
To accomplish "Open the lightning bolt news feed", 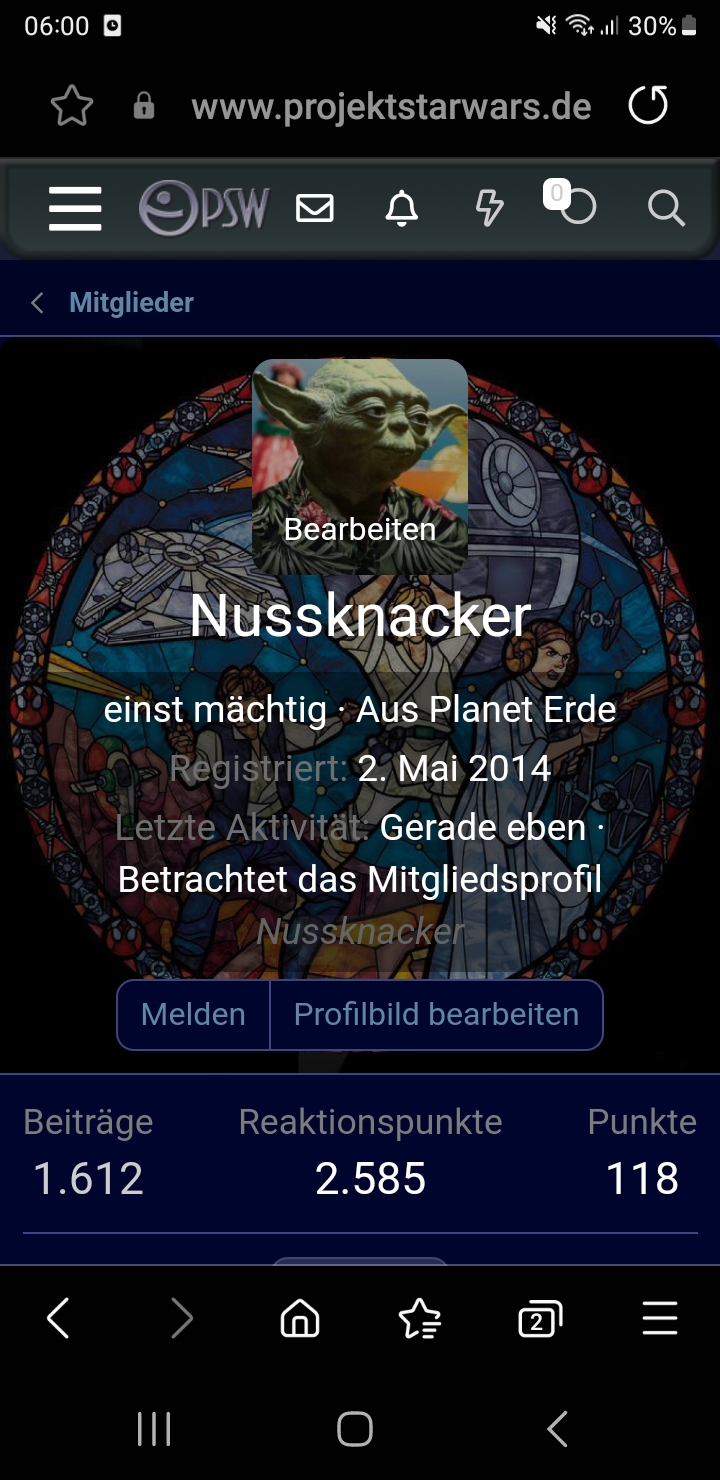I will pos(489,208).
